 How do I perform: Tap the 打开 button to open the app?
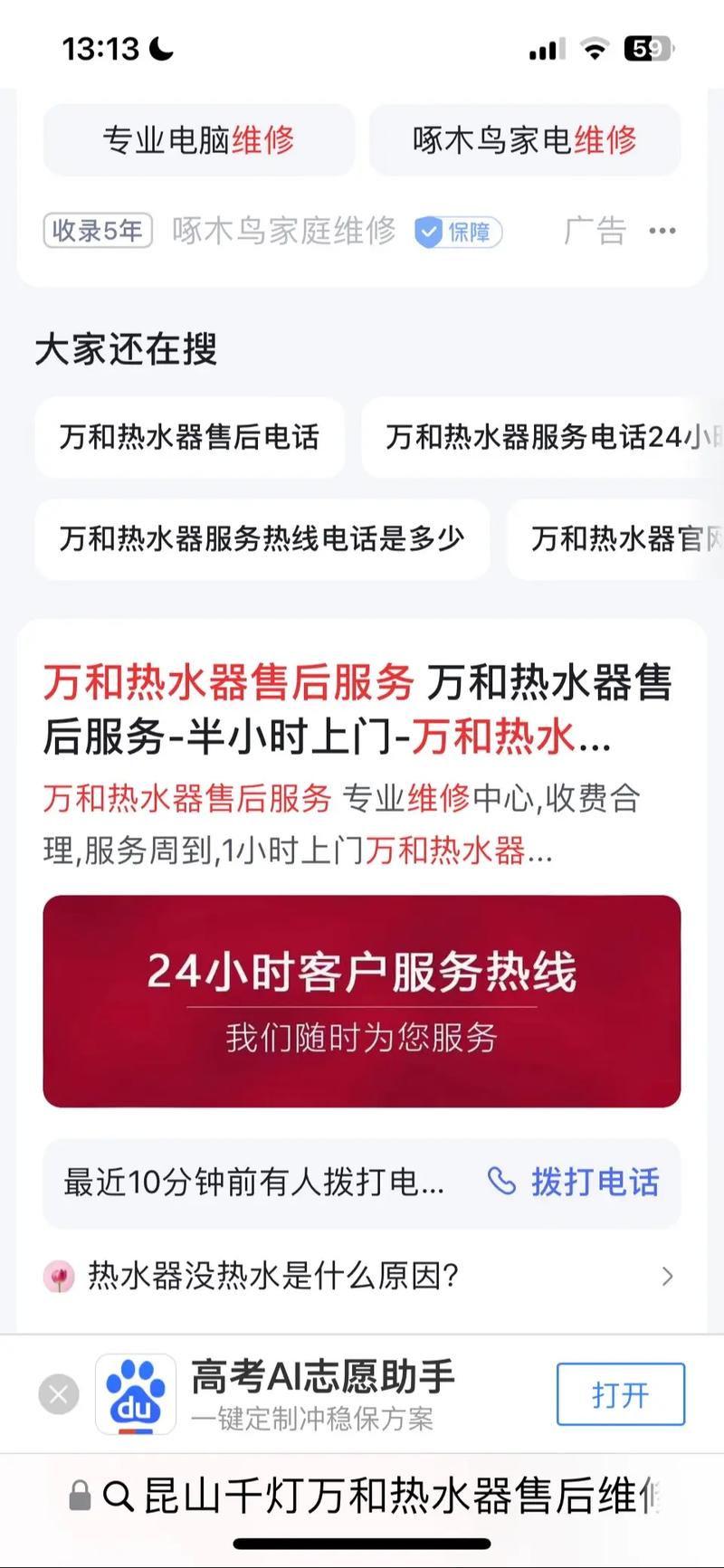click(x=620, y=1394)
